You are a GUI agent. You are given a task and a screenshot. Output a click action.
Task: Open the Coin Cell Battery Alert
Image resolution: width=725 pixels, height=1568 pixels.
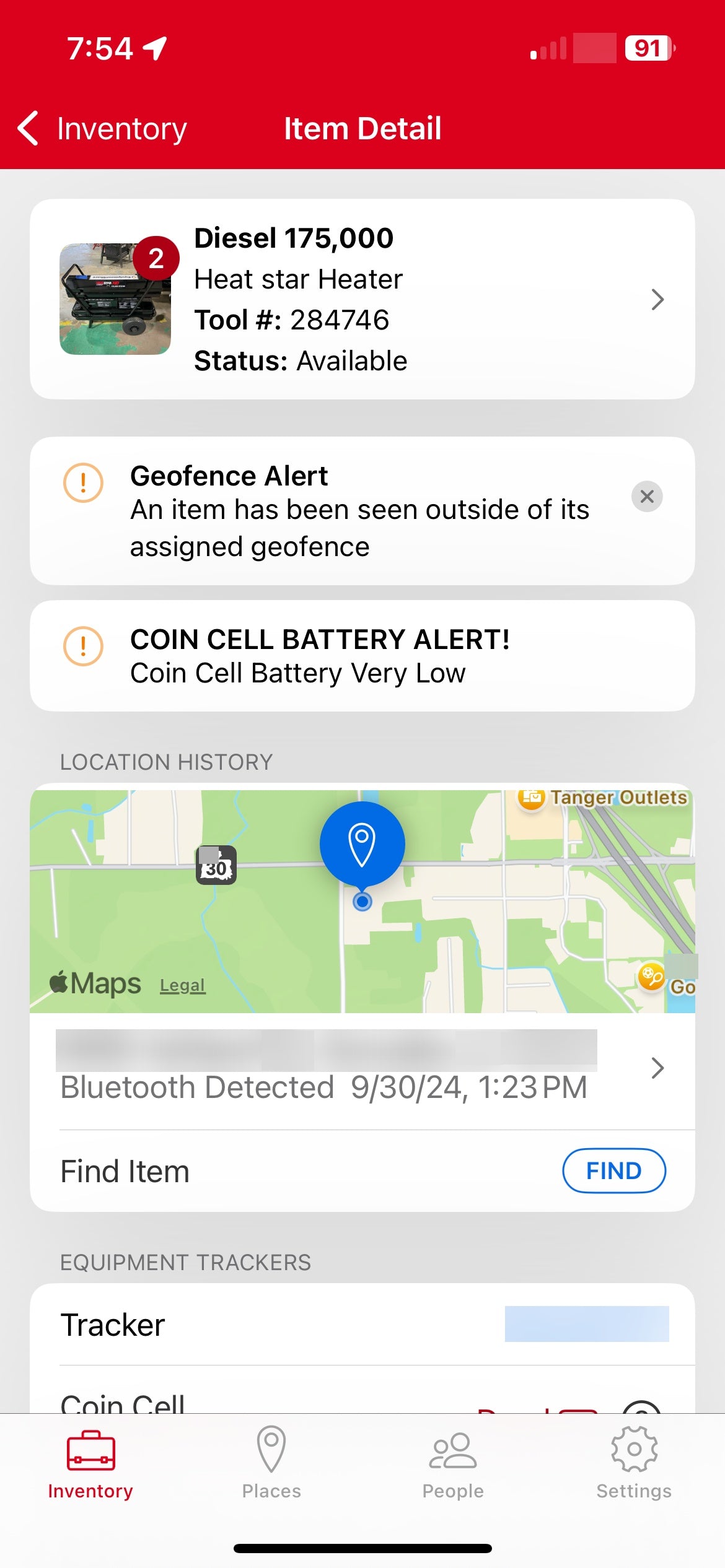[x=362, y=656]
